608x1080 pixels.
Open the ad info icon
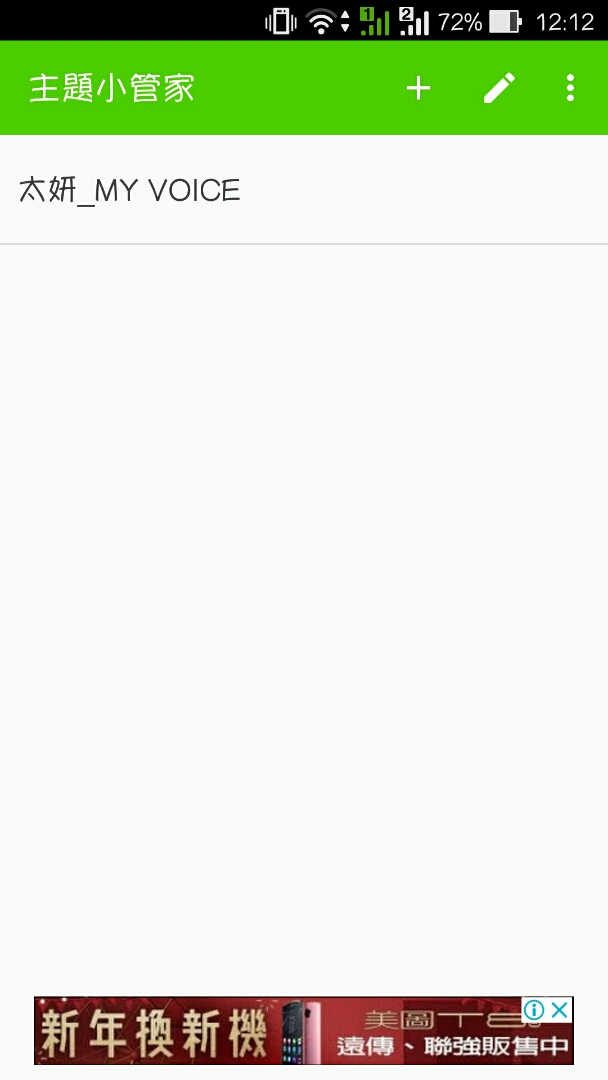(535, 1010)
